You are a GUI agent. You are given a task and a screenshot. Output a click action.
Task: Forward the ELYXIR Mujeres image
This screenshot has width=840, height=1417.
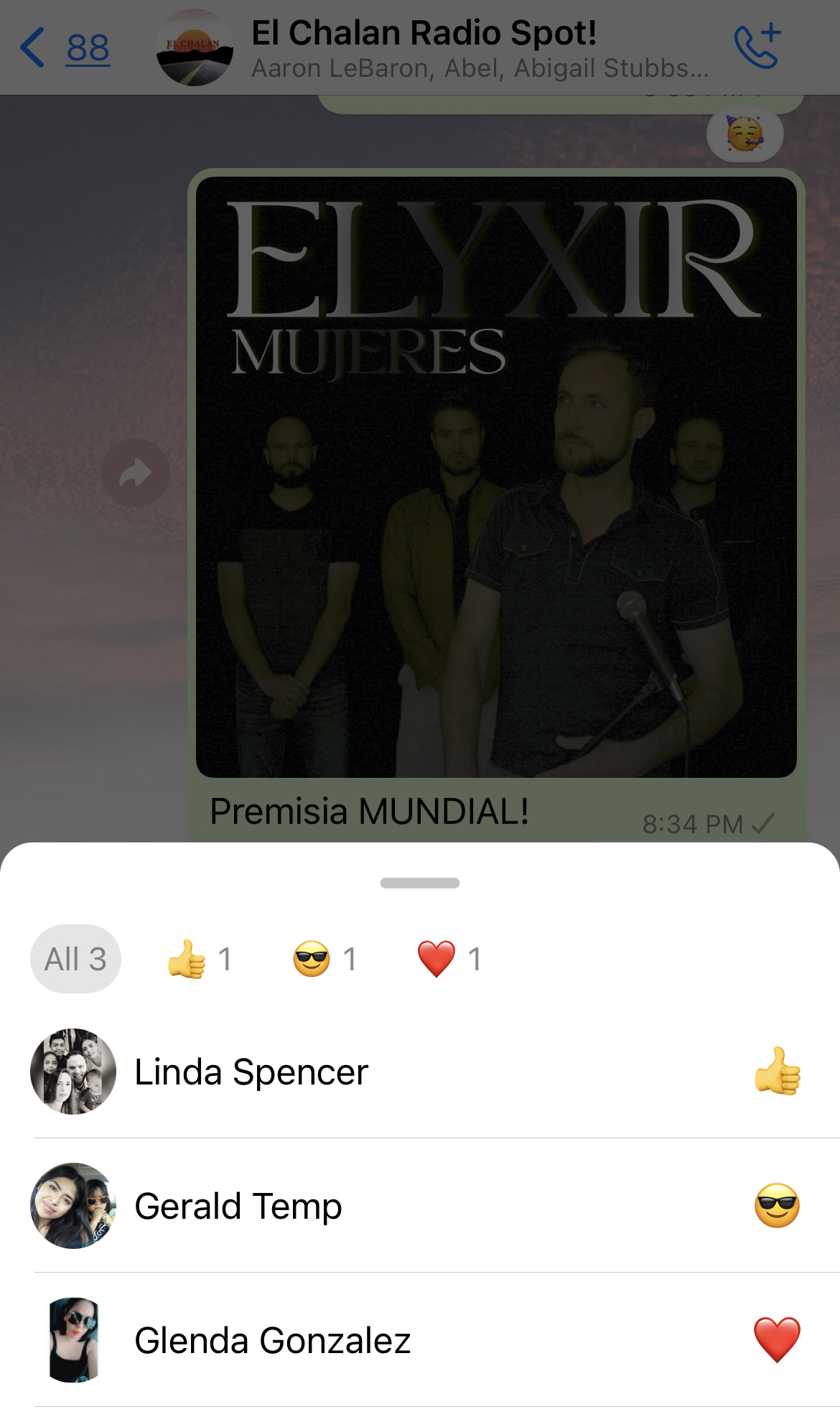tap(136, 473)
